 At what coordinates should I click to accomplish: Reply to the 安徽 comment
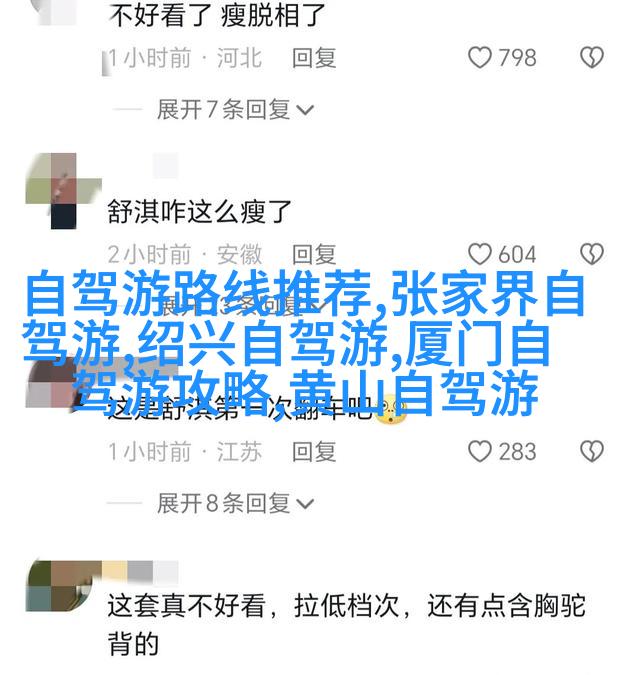click(x=314, y=255)
